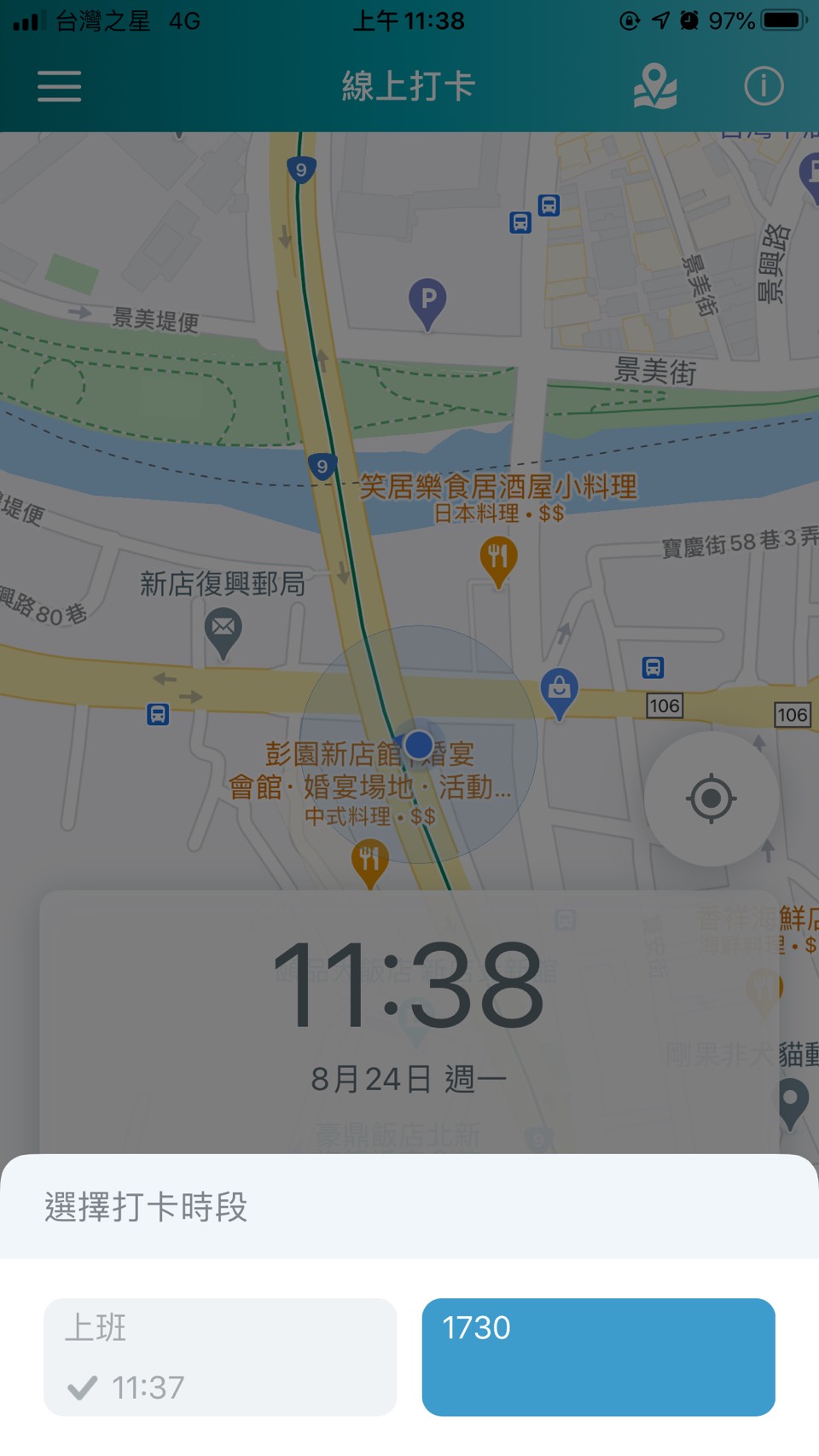Tap the shopping bag marker near route 106

(x=561, y=687)
